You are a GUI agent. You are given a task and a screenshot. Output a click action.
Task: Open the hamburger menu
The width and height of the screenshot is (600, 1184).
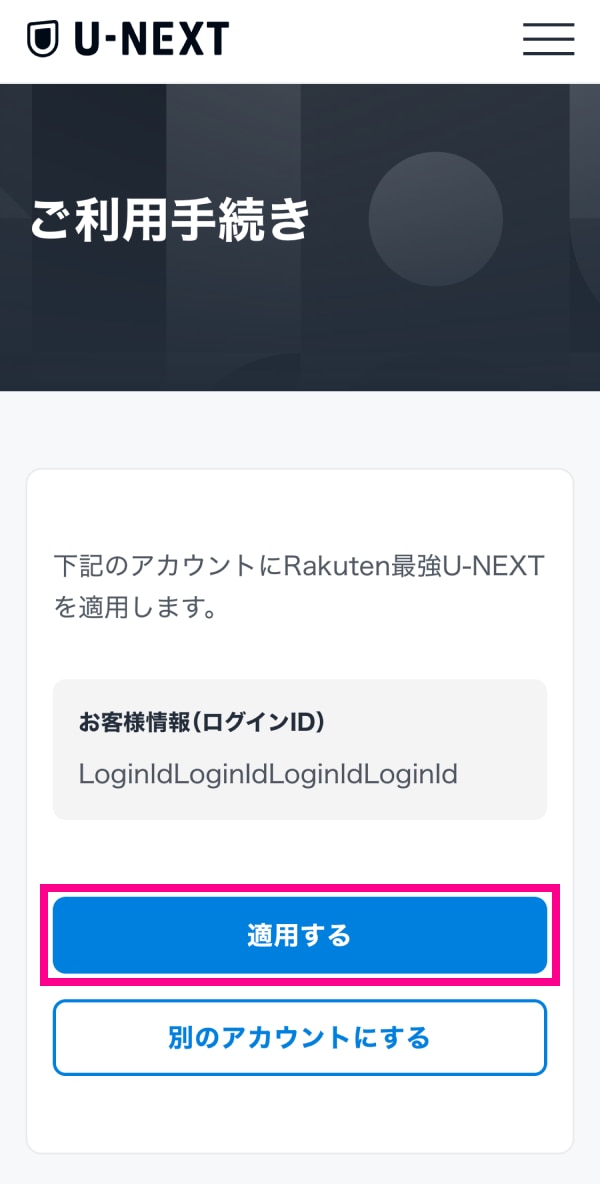pyautogui.click(x=548, y=39)
